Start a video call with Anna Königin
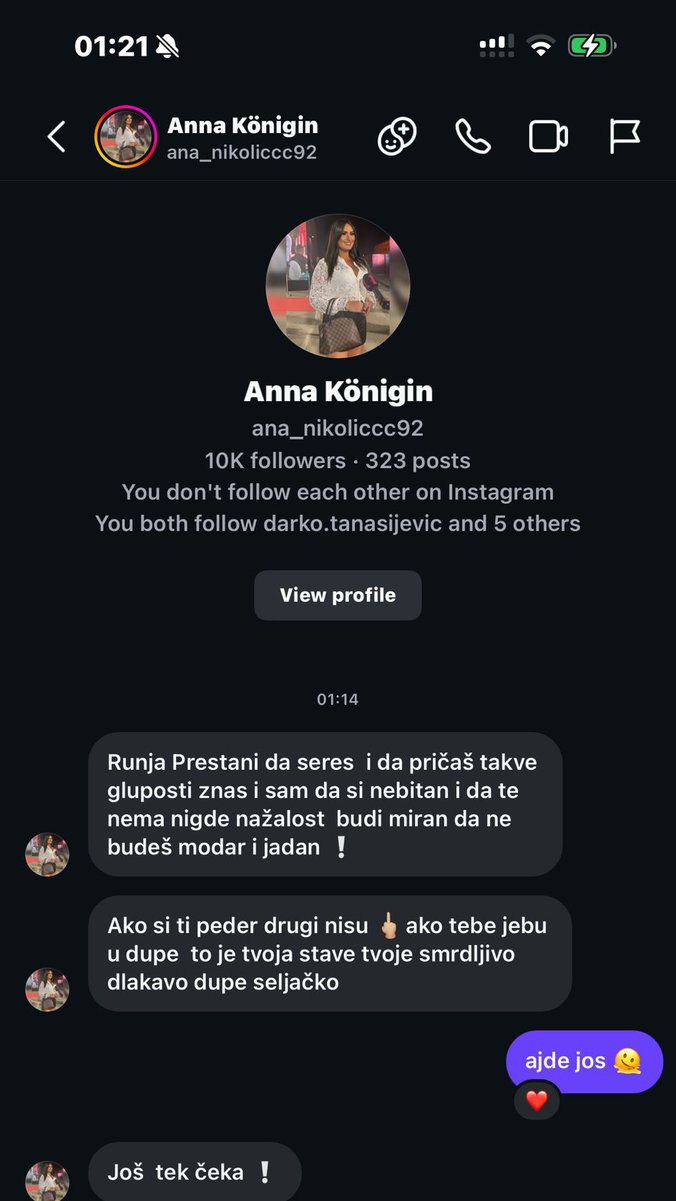Viewport: 676px width, 1201px height. 548,137
